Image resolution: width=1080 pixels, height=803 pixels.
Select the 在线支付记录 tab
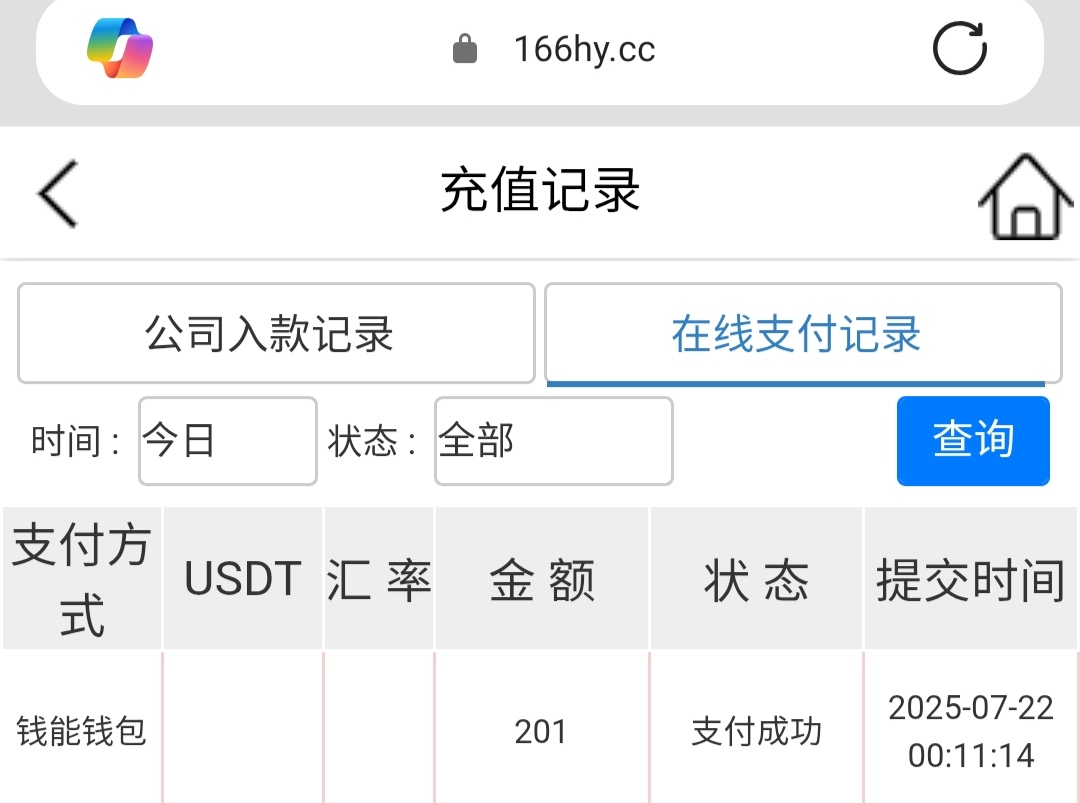802,334
